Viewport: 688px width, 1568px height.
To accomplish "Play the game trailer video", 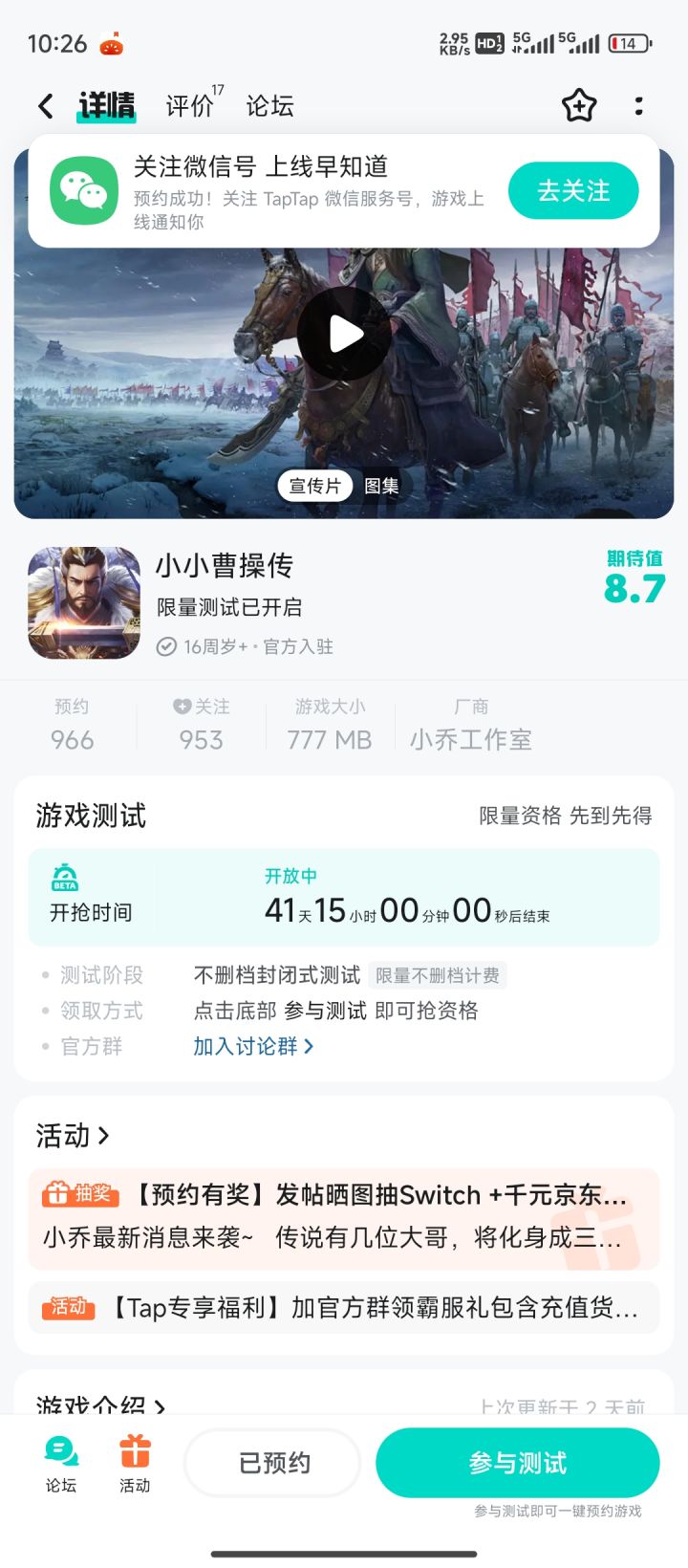I will [344, 334].
